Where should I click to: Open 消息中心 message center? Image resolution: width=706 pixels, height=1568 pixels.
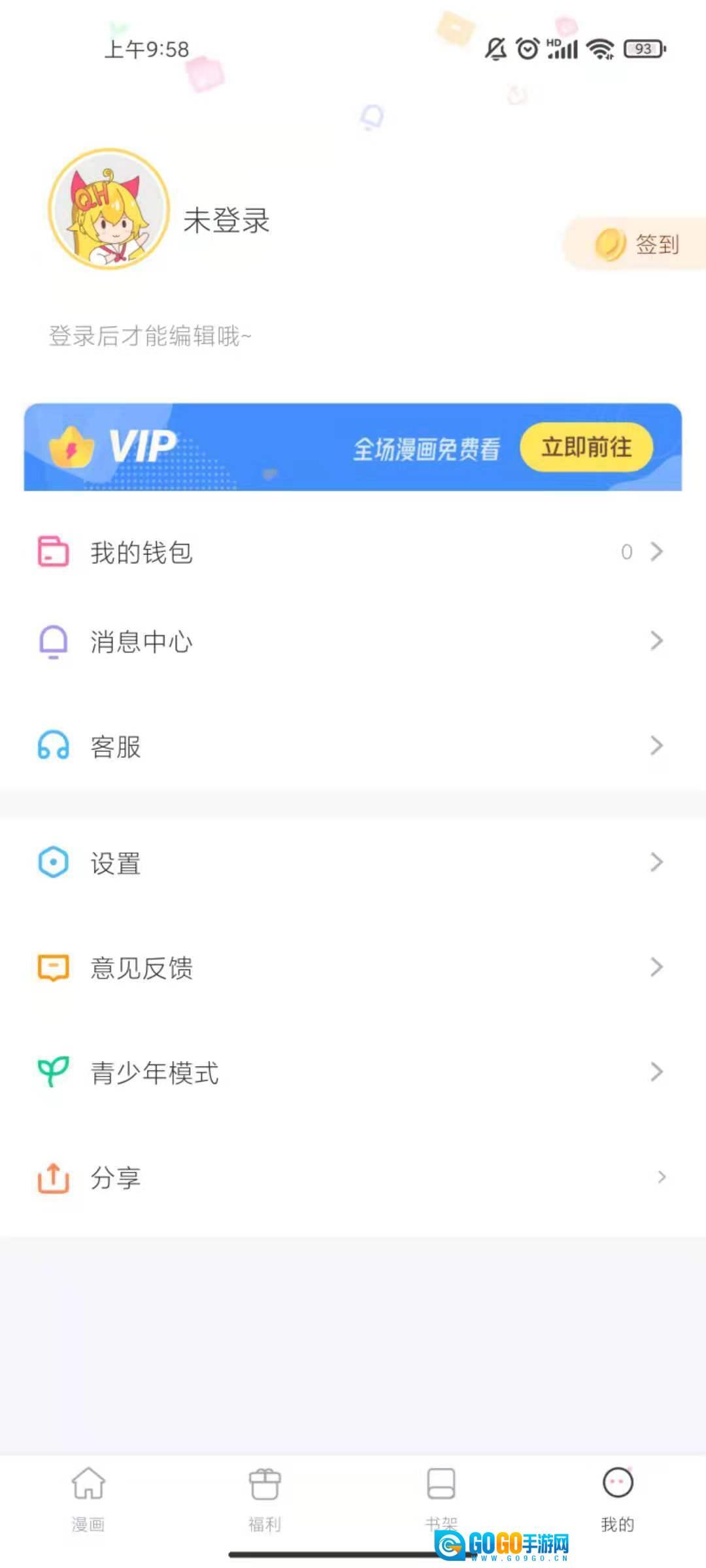tap(353, 642)
